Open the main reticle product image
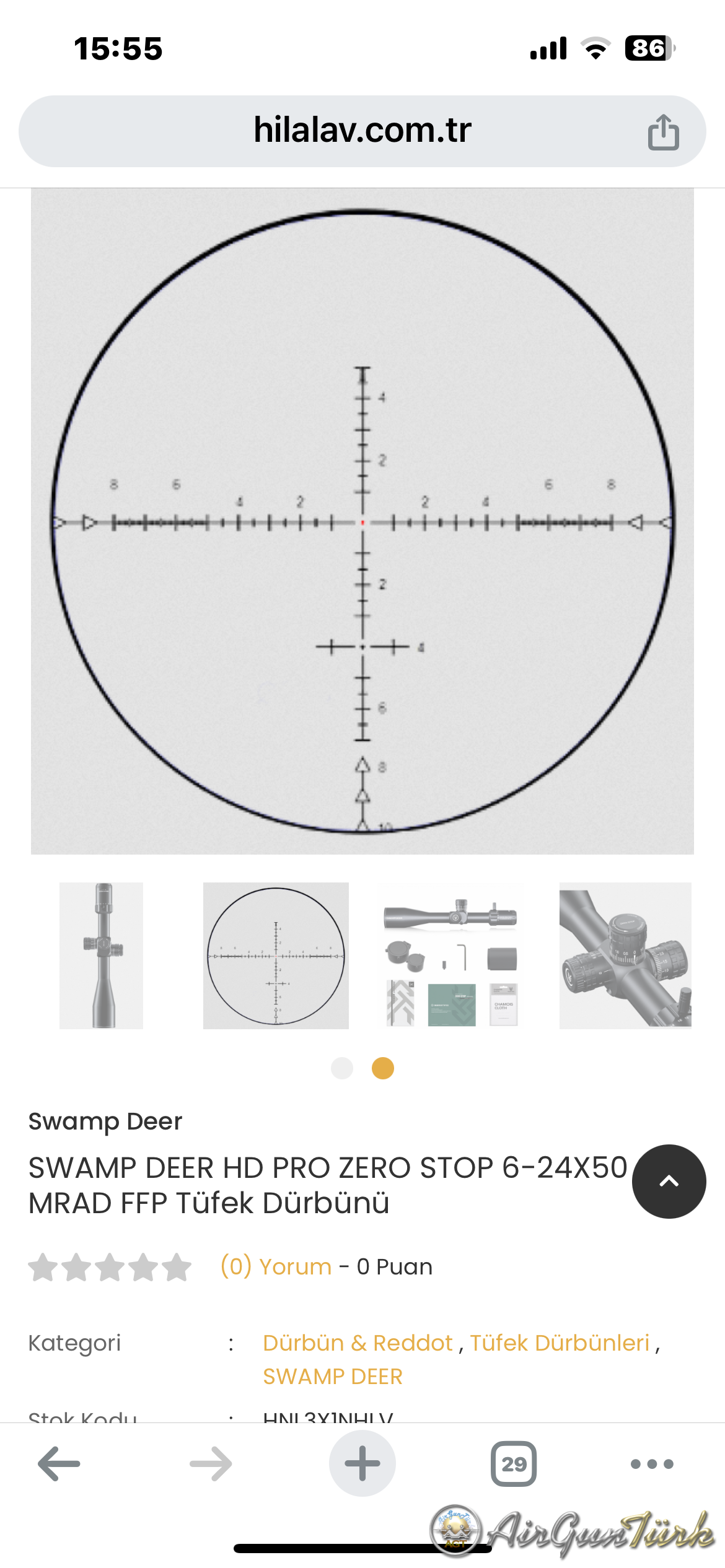 (x=362, y=521)
